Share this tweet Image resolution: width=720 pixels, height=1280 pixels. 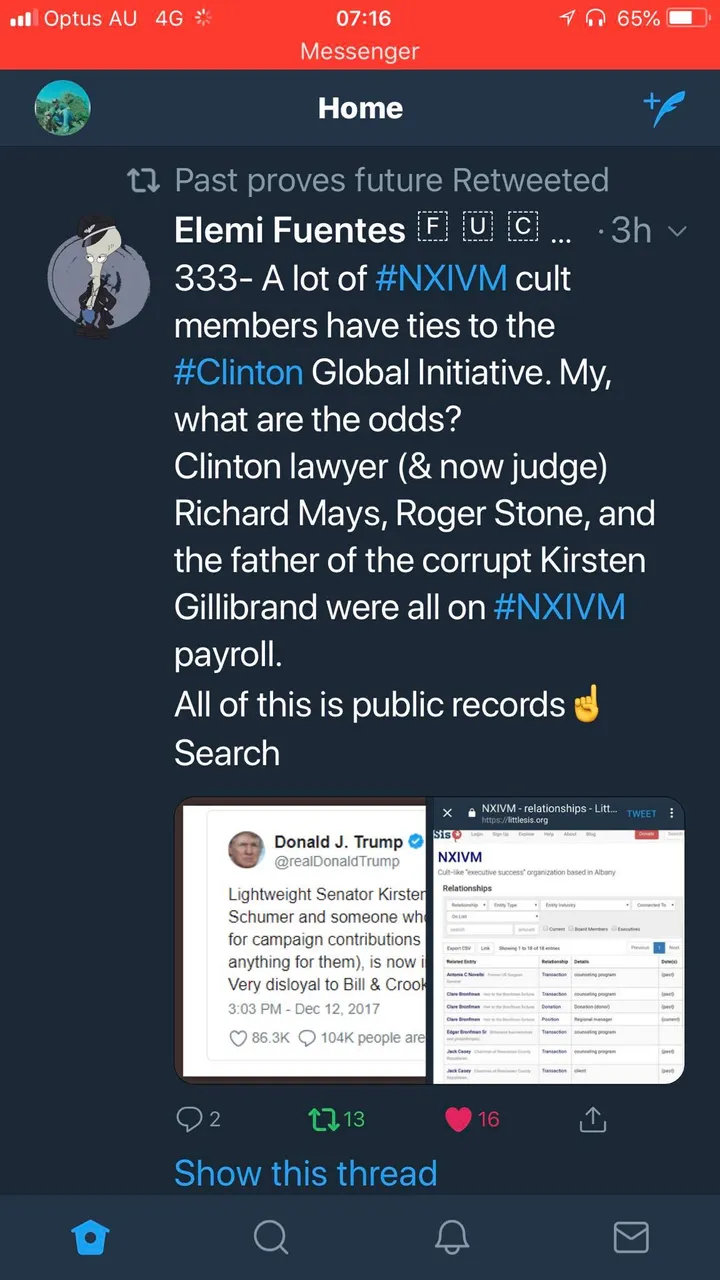click(593, 1119)
